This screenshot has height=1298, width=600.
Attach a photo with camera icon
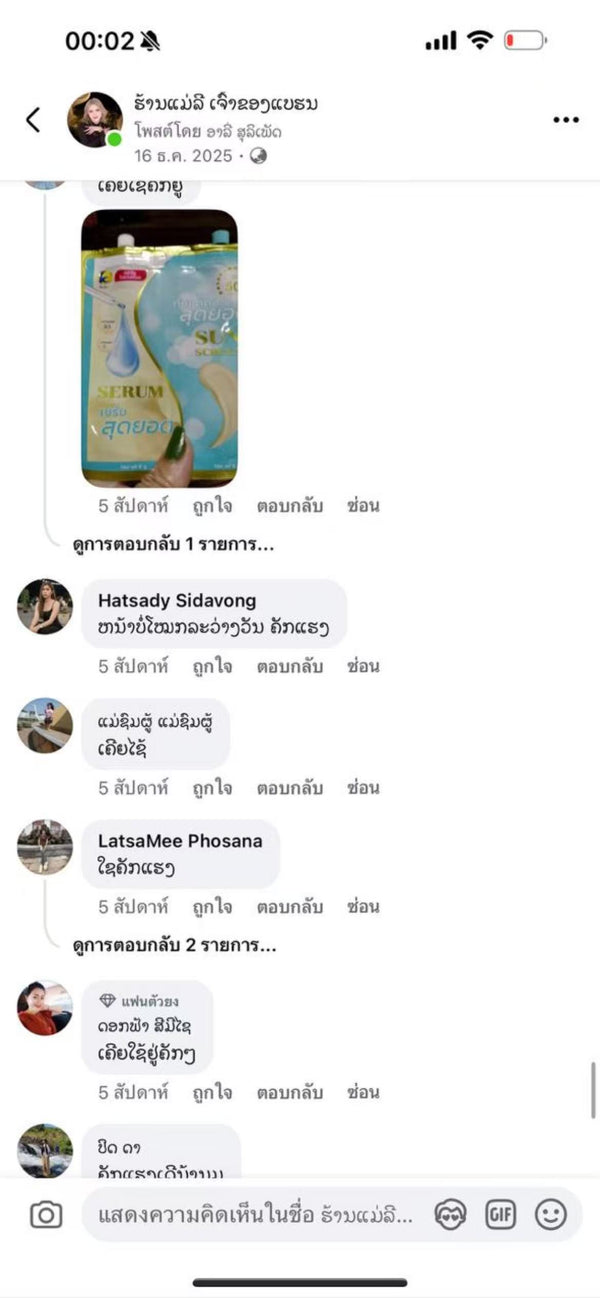[x=46, y=1215]
